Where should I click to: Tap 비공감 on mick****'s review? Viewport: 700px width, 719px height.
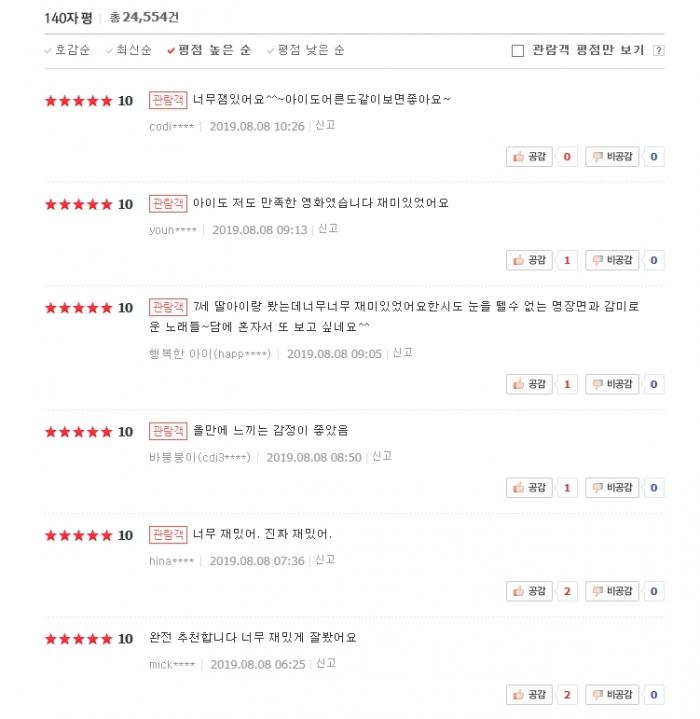tap(612, 694)
